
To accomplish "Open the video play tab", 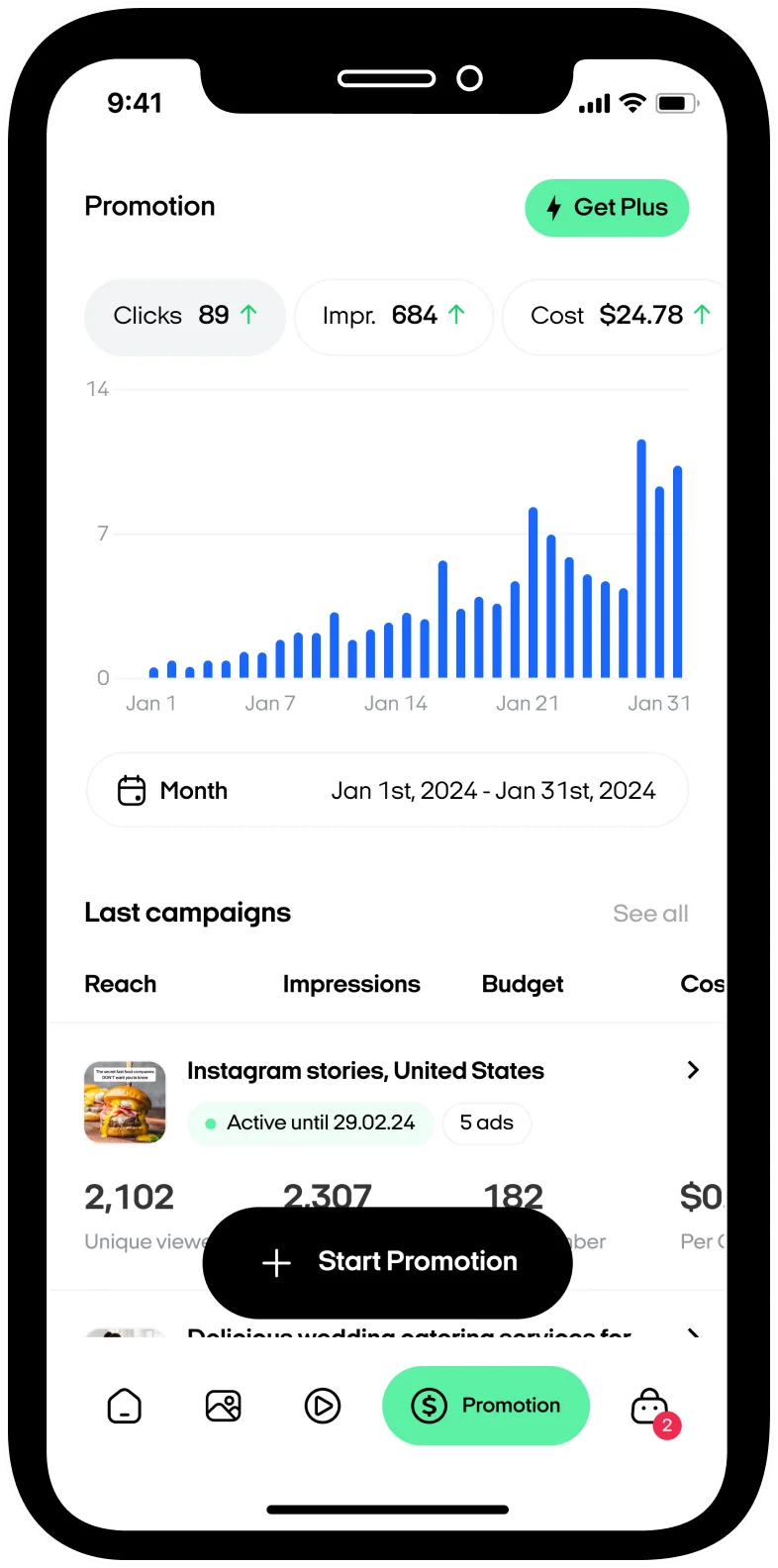I will coord(323,1406).
